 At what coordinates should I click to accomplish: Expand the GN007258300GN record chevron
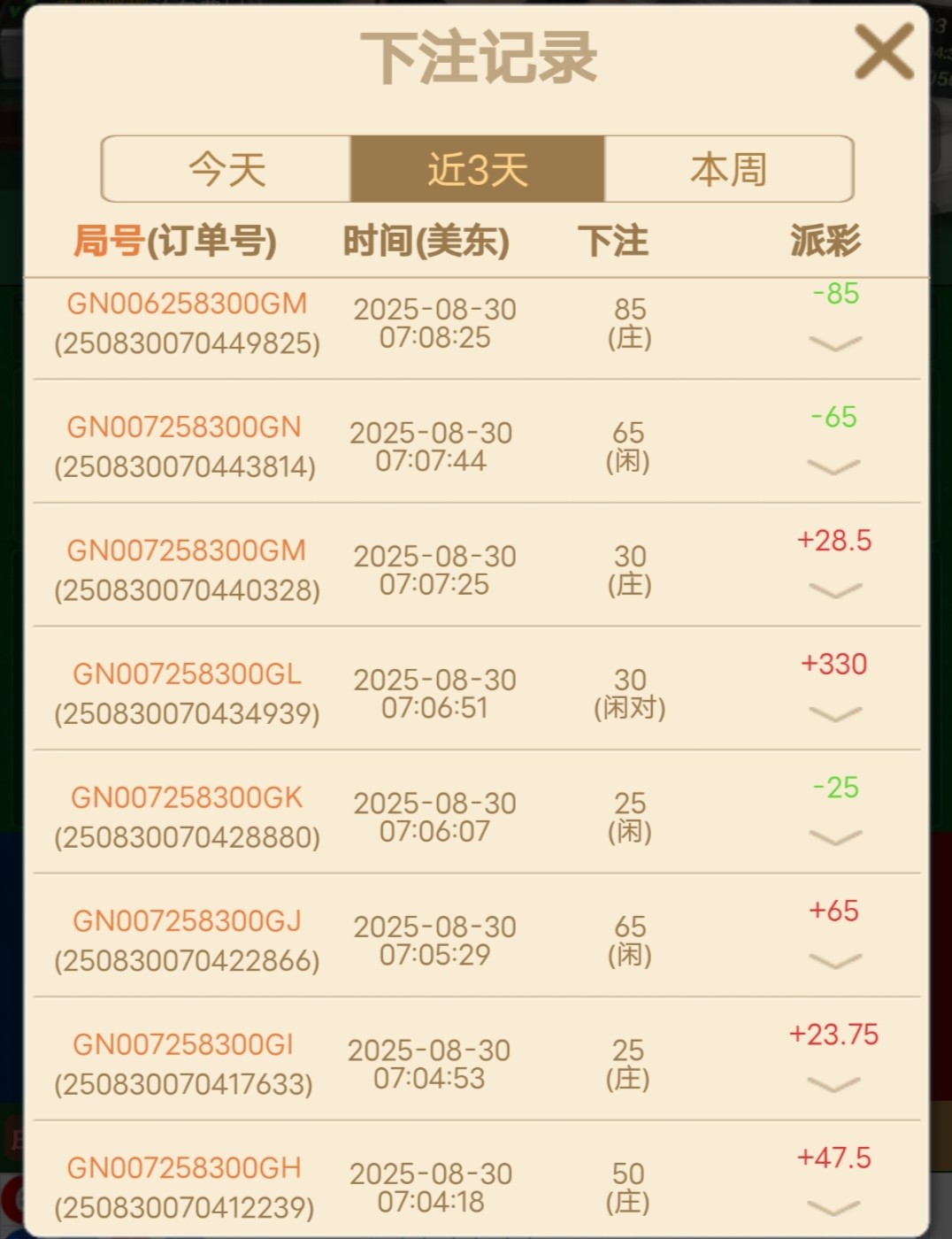833,467
